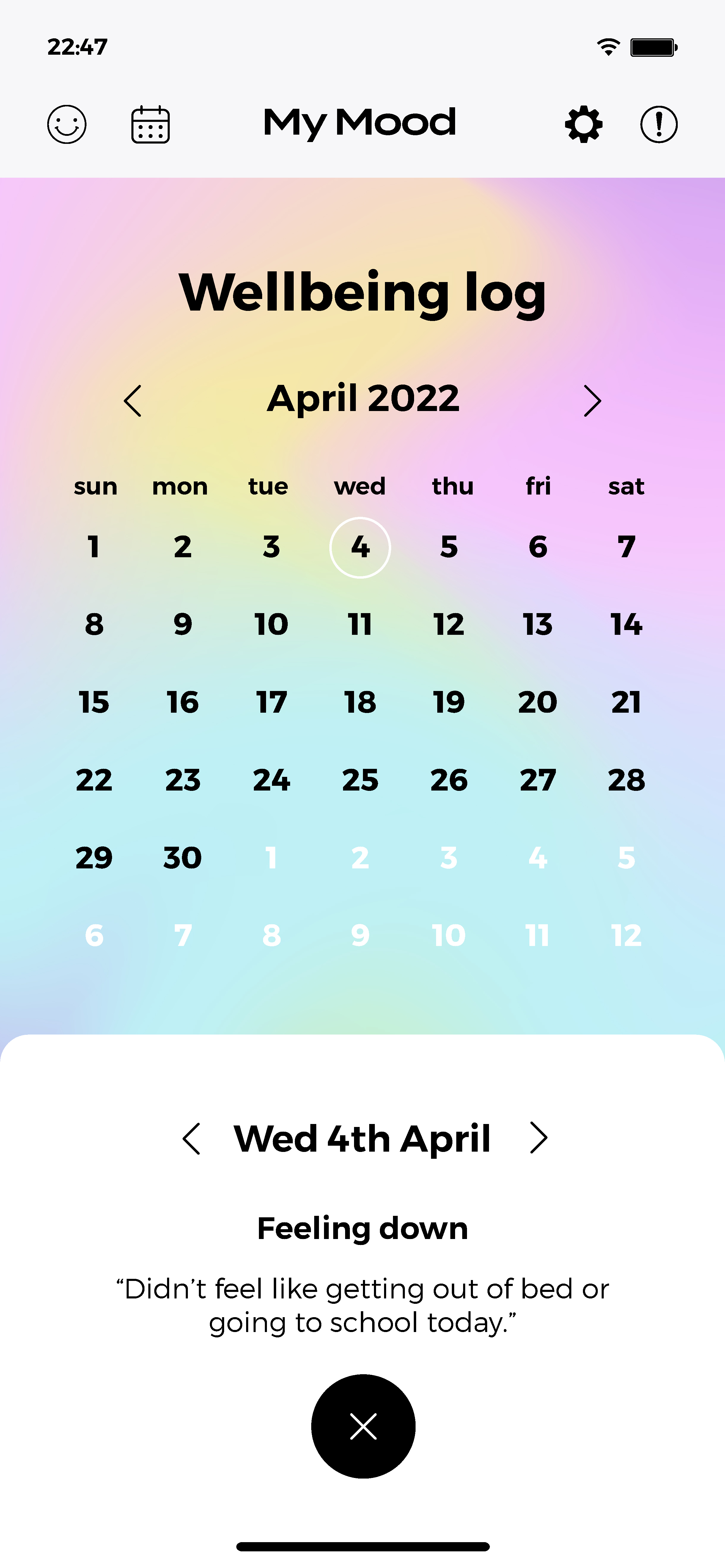Show next day's log entry
Image resolution: width=725 pixels, height=1568 pixels.
pos(538,1138)
